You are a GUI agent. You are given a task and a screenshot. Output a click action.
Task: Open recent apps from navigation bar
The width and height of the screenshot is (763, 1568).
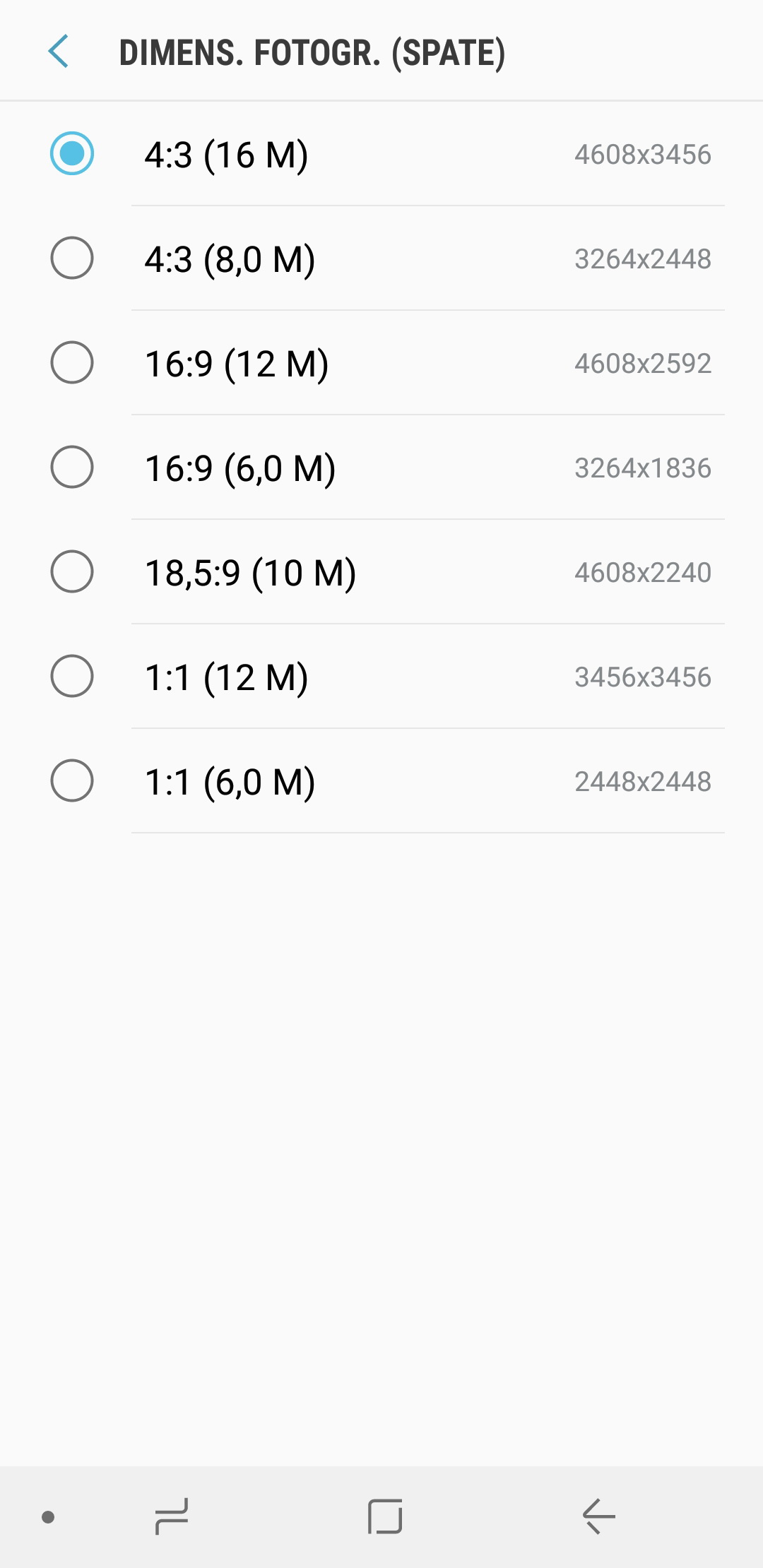pyautogui.click(x=172, y=1516)
